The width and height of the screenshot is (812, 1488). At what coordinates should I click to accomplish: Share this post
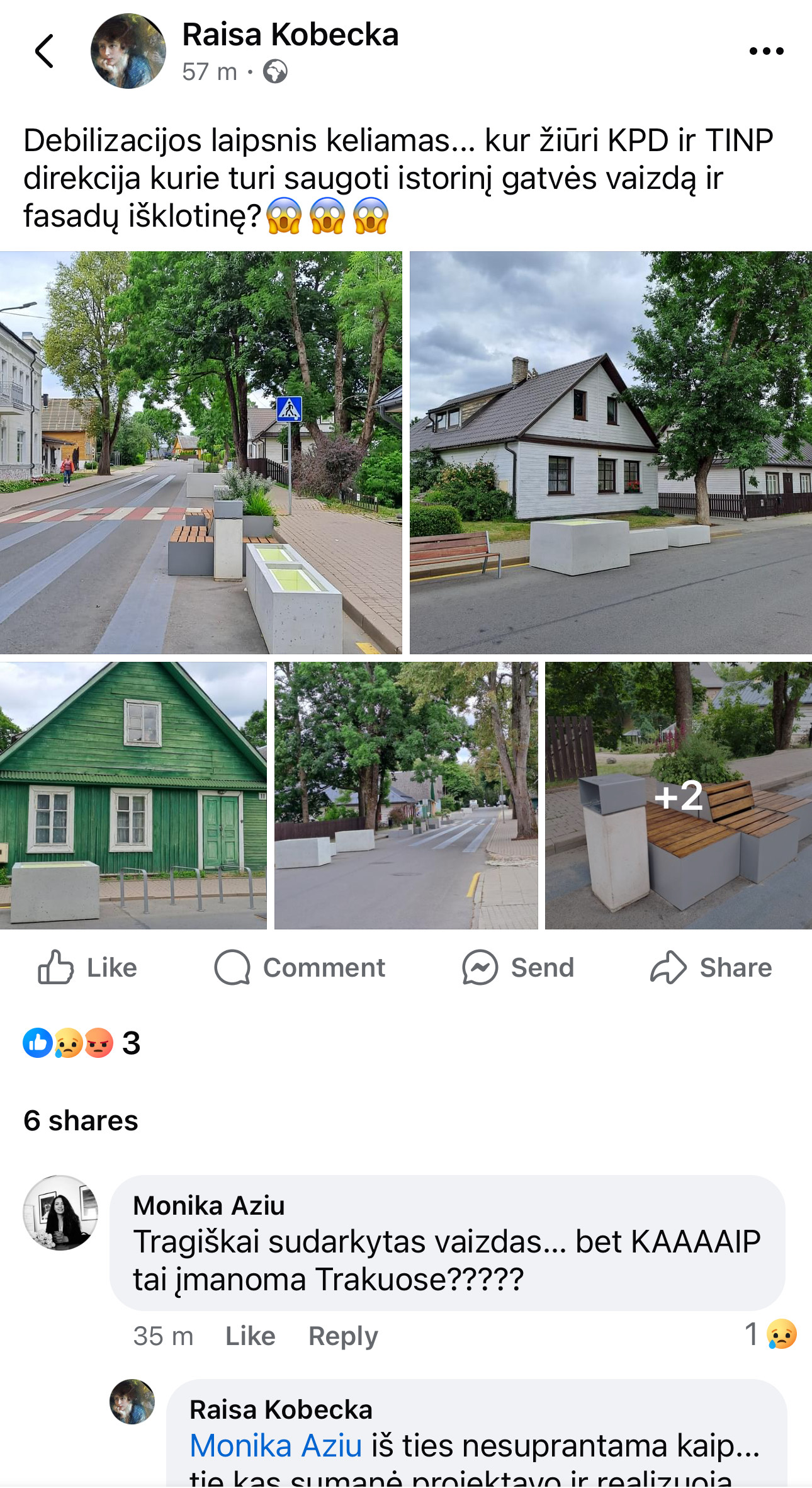711,967
